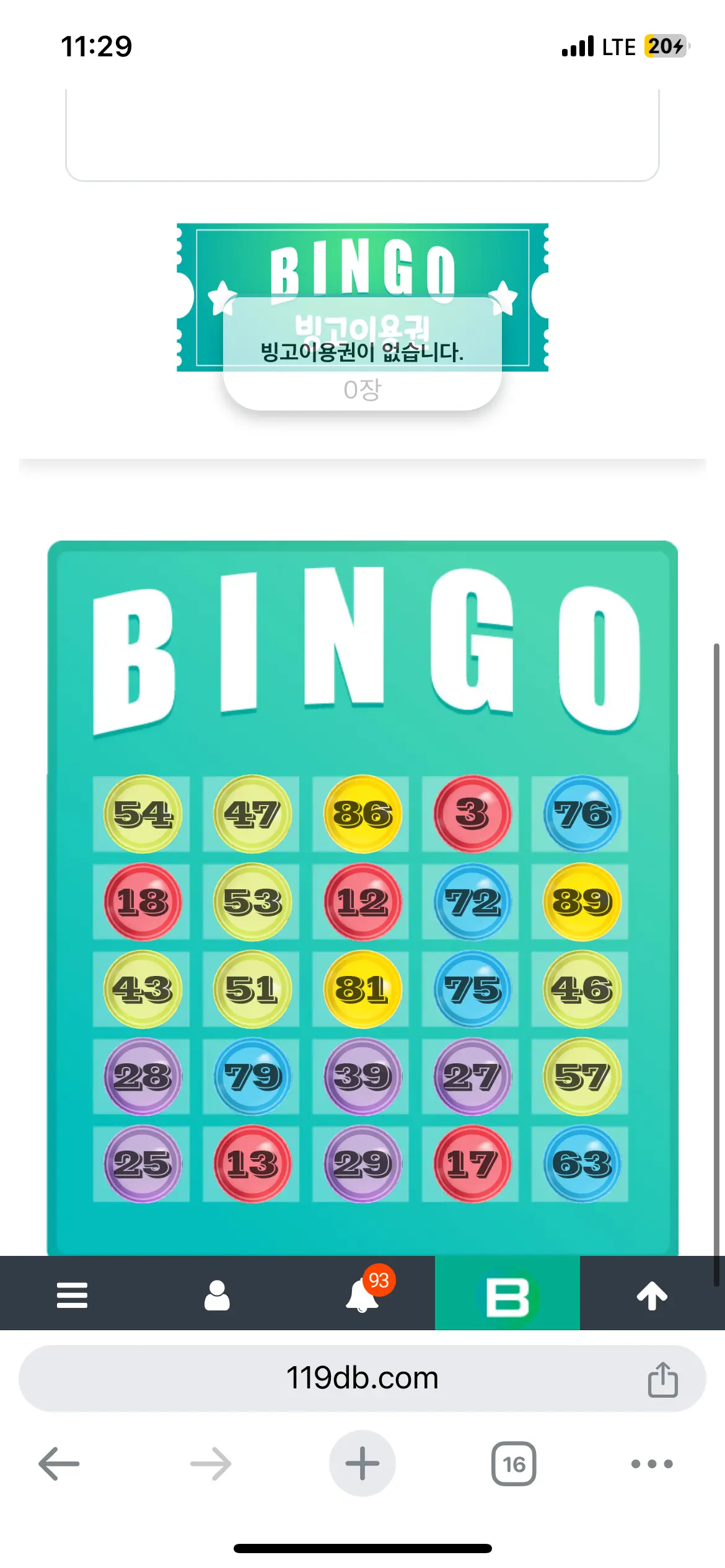Open the hamburger menu

point(72,1295)
